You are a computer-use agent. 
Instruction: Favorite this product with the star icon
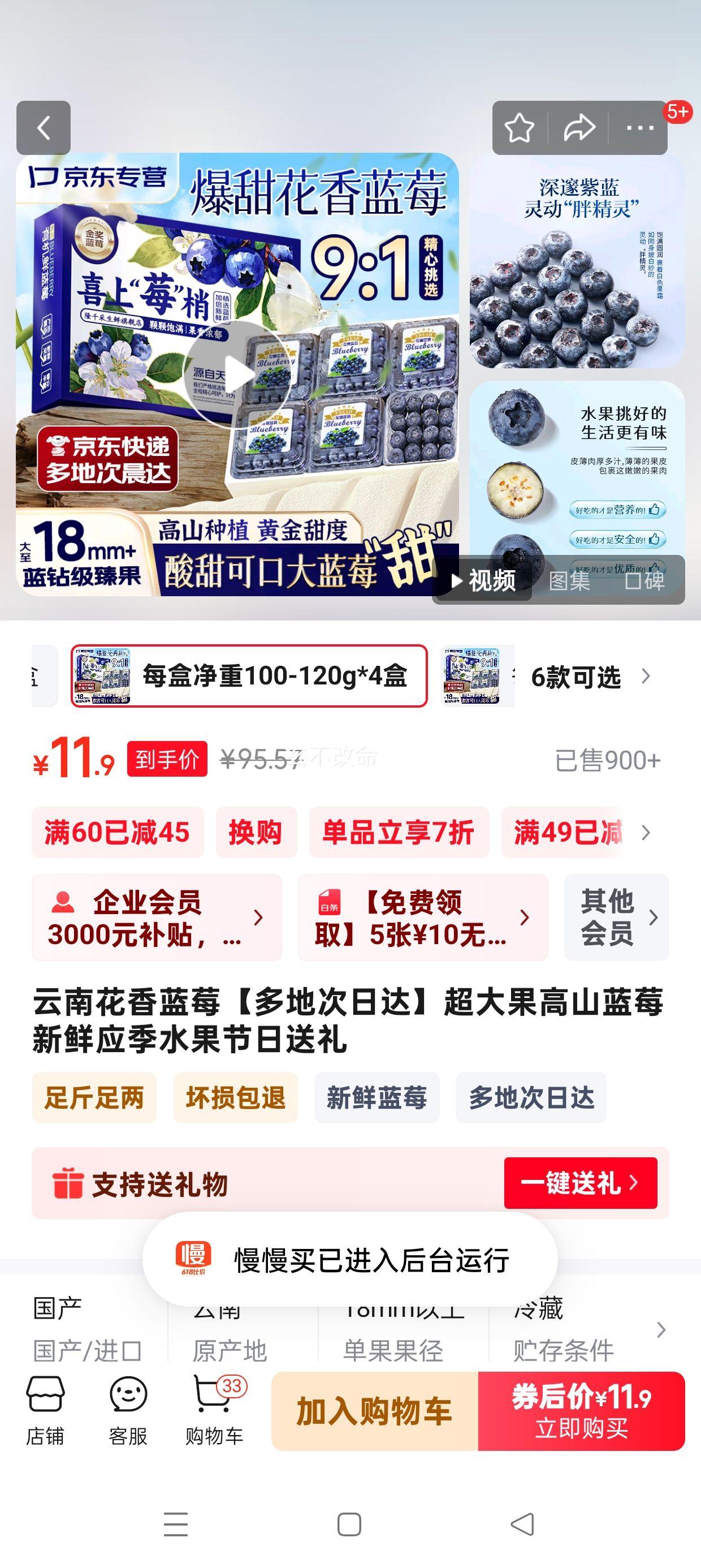519,128
